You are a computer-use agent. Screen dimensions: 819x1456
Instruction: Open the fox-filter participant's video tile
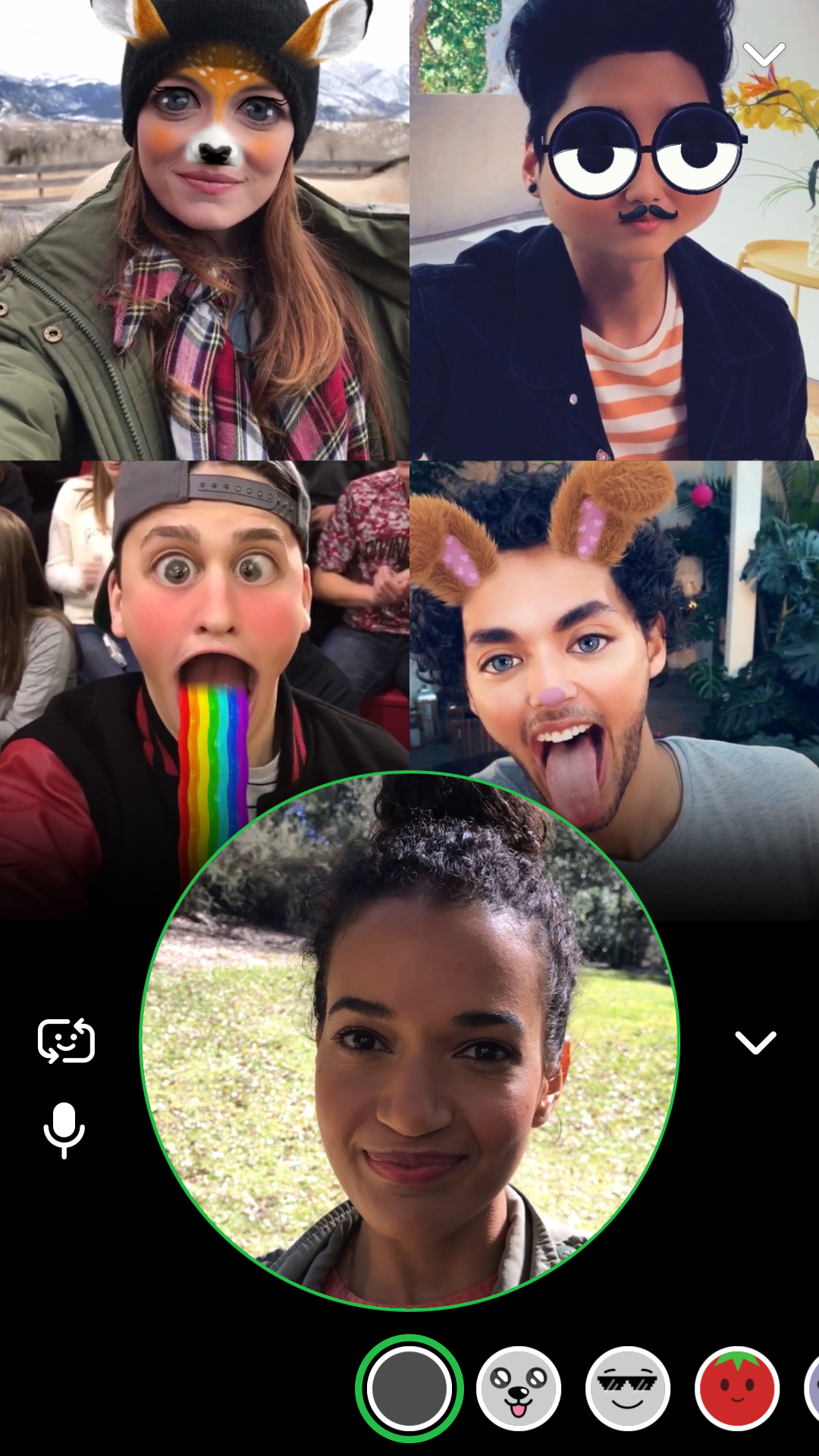pyautogui.click(x=205, y=227)
